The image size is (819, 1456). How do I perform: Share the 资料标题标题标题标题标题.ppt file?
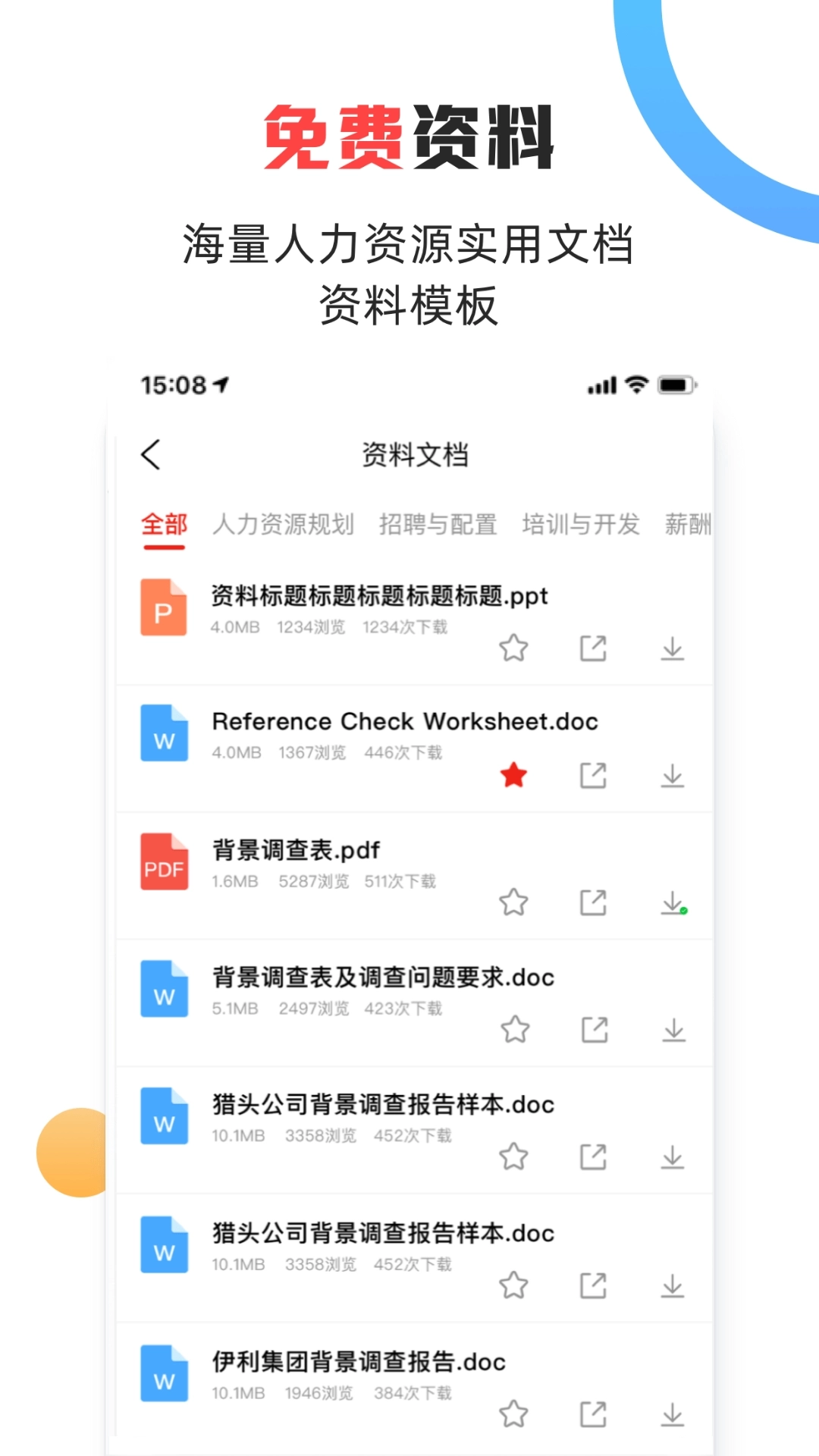592,648
